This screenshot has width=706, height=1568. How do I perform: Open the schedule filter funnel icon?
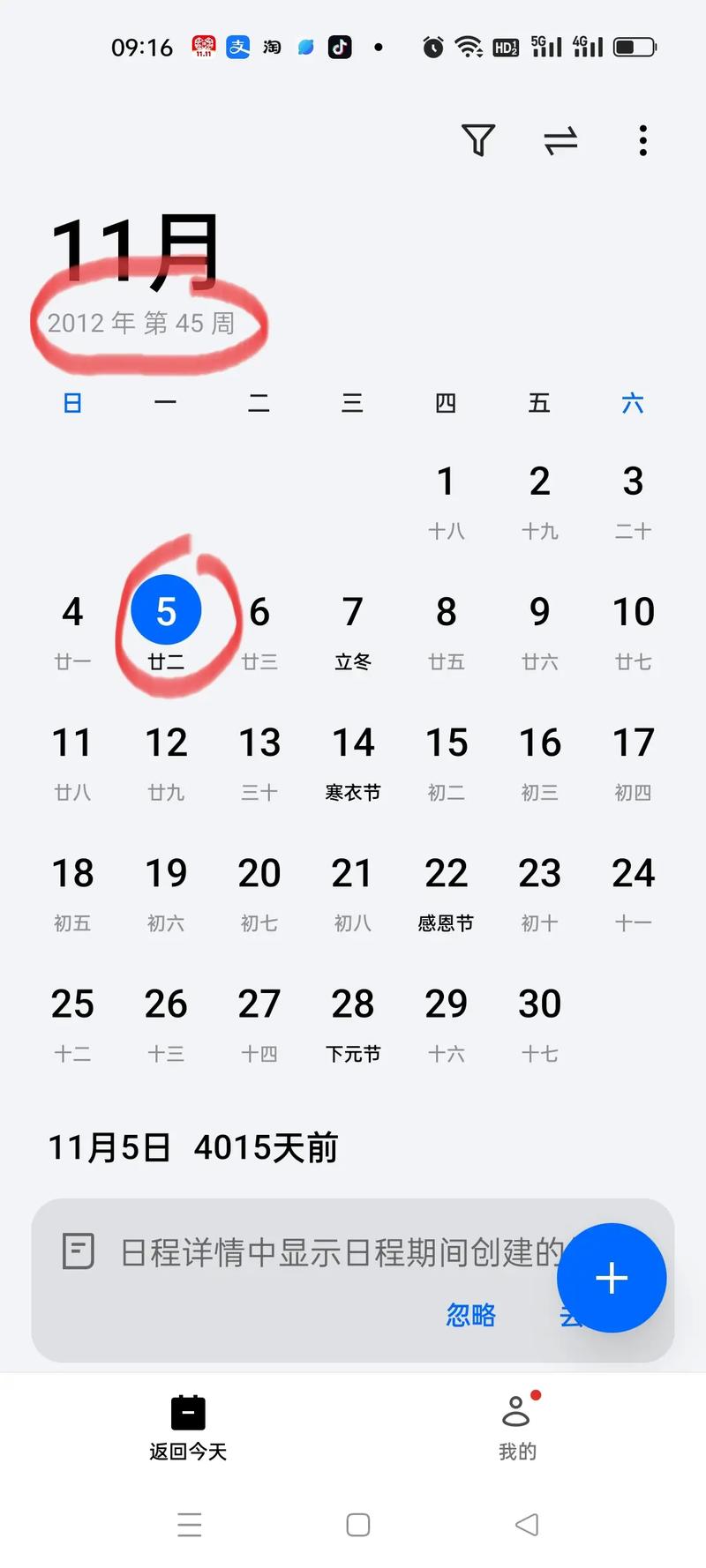pos(478,140)
